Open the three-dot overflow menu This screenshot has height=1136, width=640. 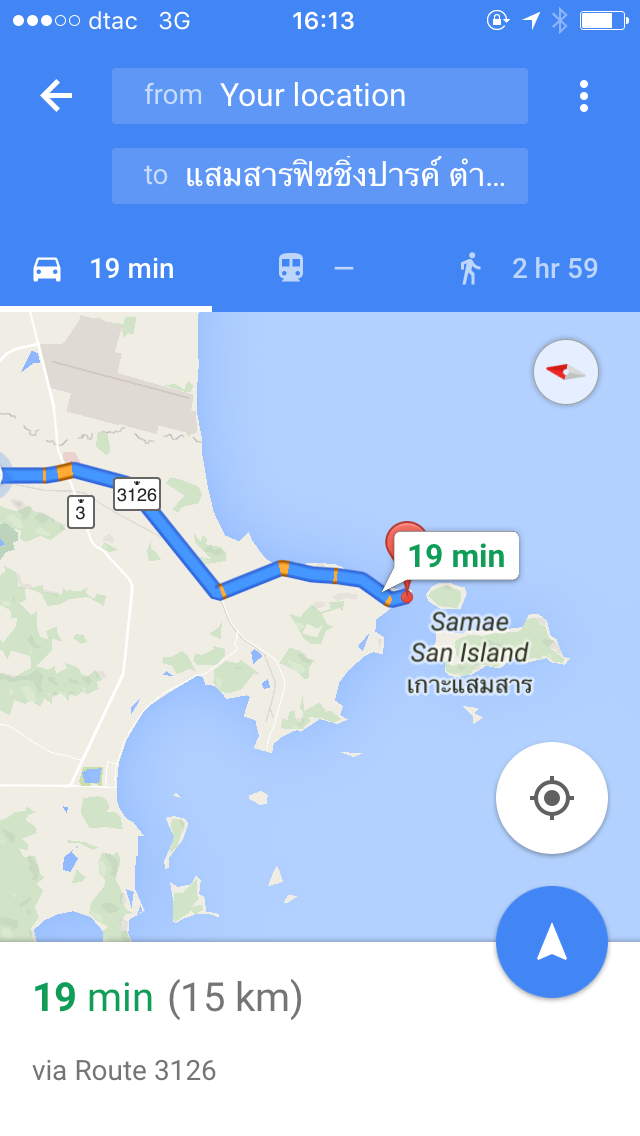[584, 96]
